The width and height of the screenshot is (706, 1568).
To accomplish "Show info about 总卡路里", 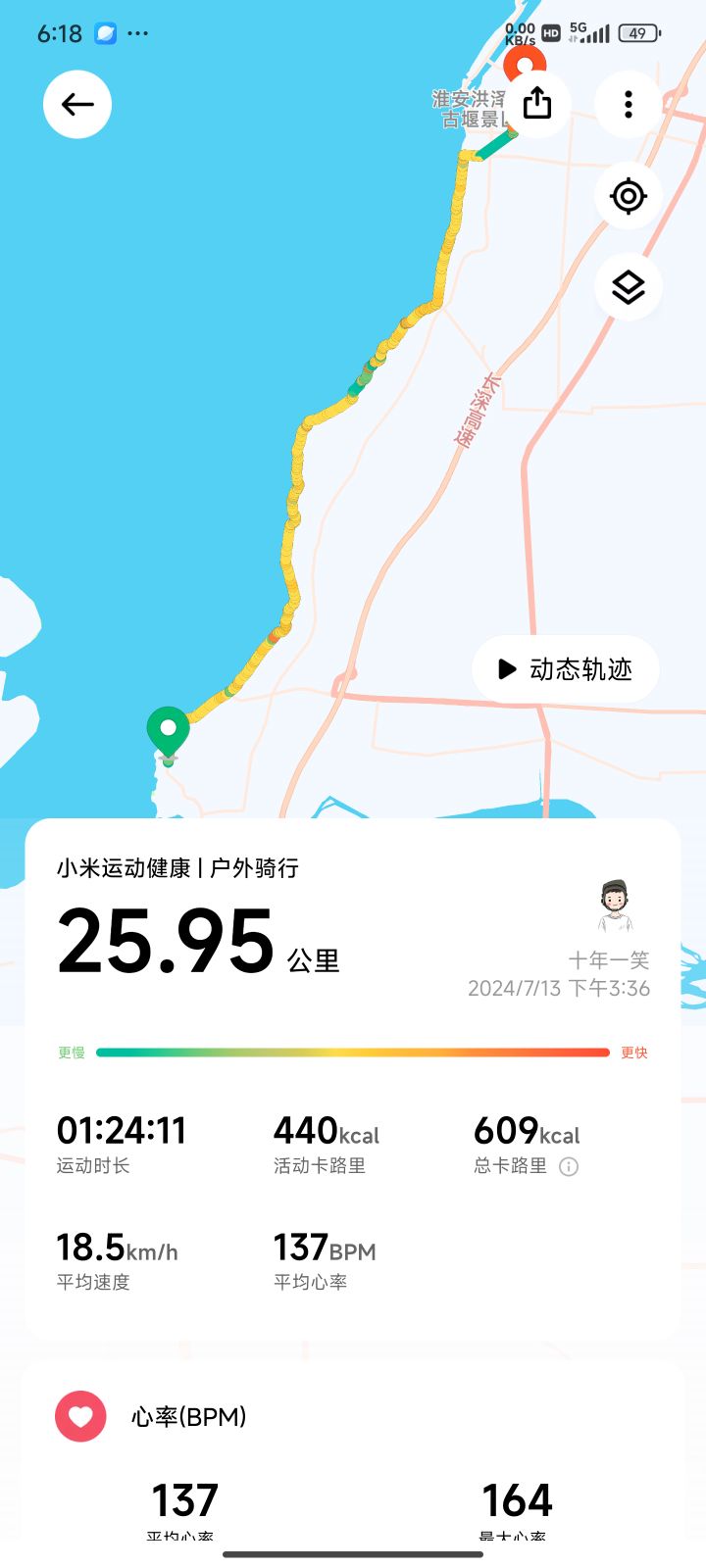I will click(569, 1166).
